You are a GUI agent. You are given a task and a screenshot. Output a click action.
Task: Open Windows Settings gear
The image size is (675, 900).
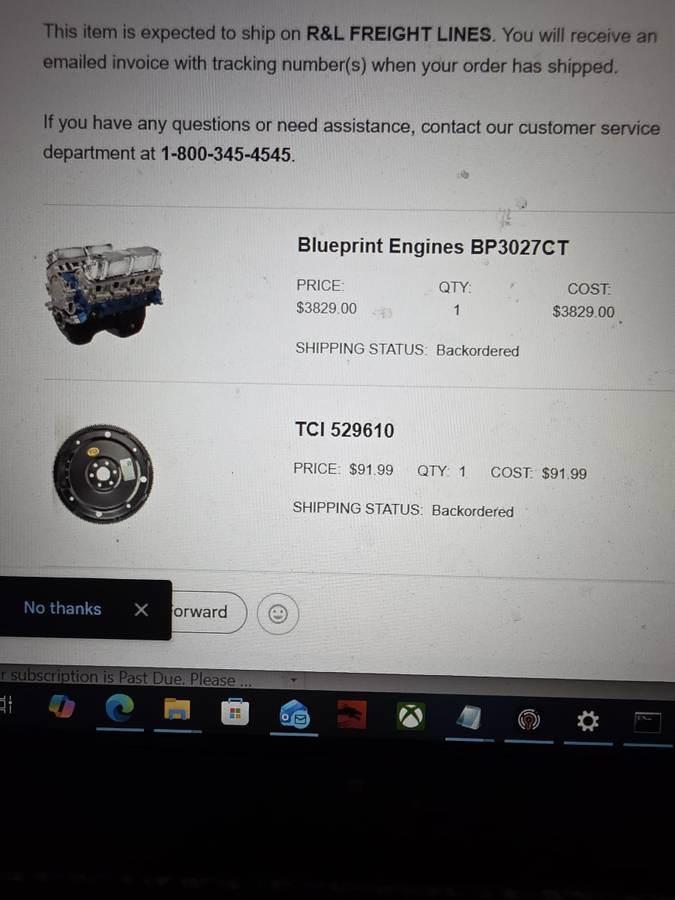pyautogui.click(x=588, y=720)
